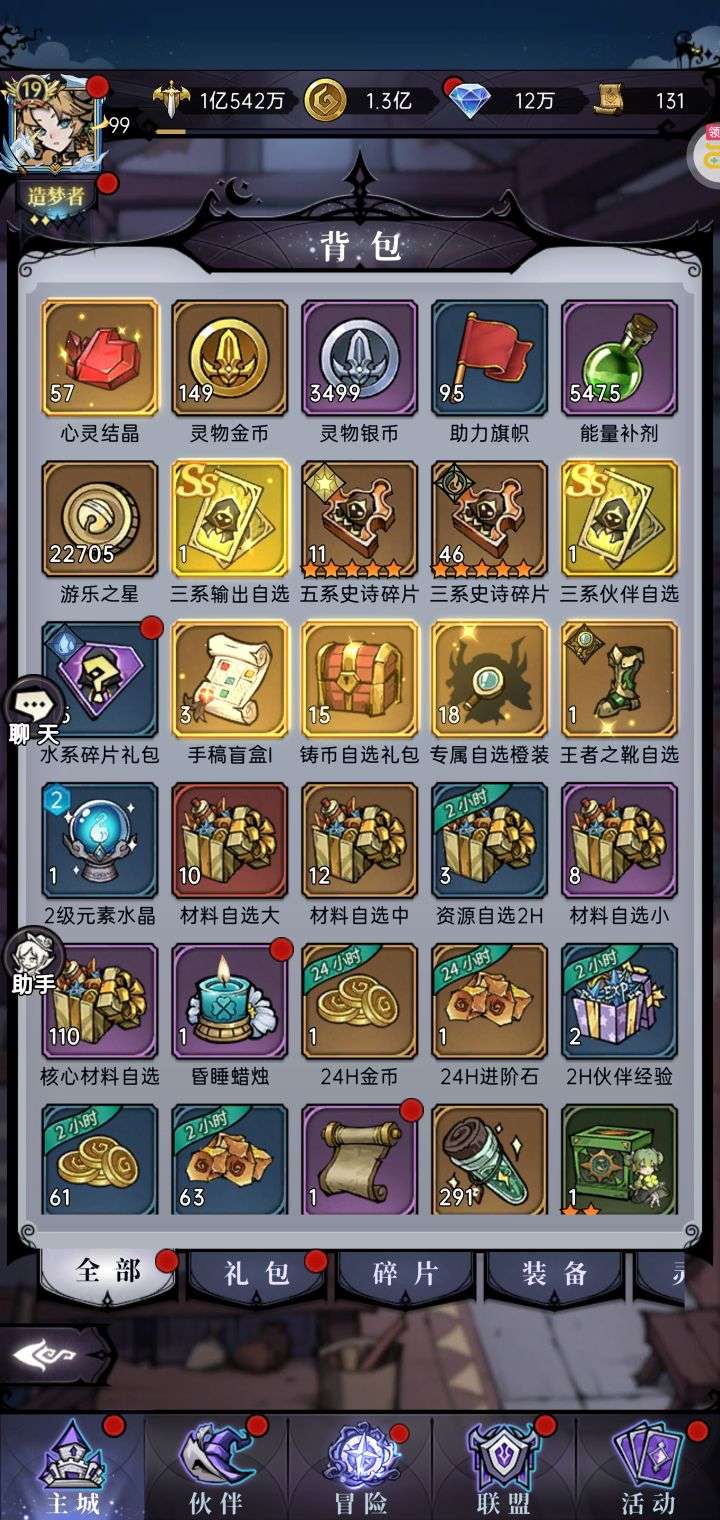
Task: Switch to the 碎片 tab
Action: pyautogui.click(x=405, y=1275)
